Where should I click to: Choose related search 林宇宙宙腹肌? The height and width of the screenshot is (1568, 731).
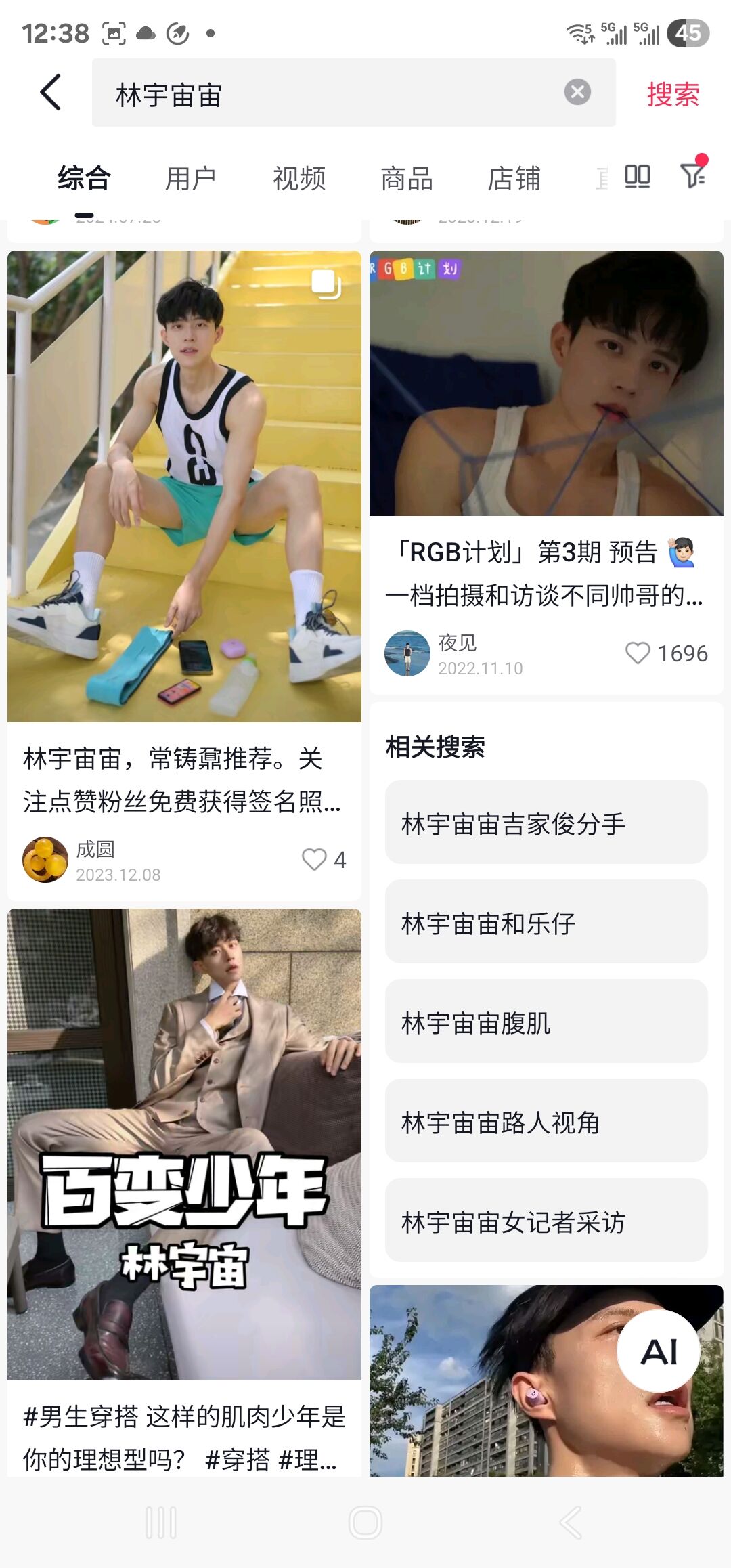546,1022
